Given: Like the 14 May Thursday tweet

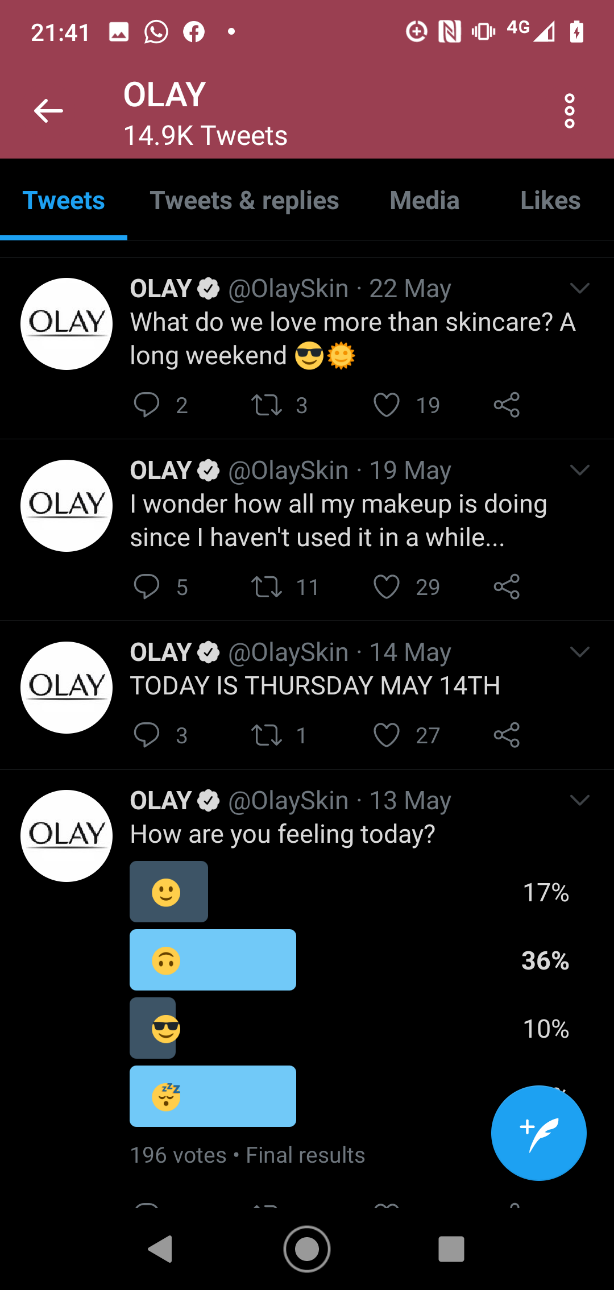Looking at the screenshot, I should coord(386,736).
